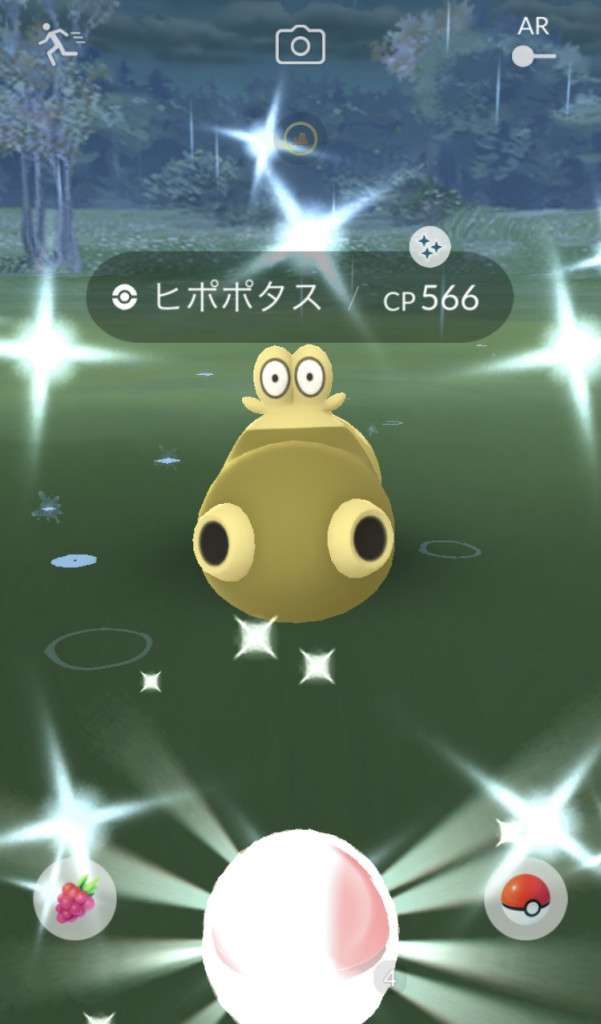Open the Poké Ball selection menu
This screenshot has width=601, height=1024.
pos(525,898)
